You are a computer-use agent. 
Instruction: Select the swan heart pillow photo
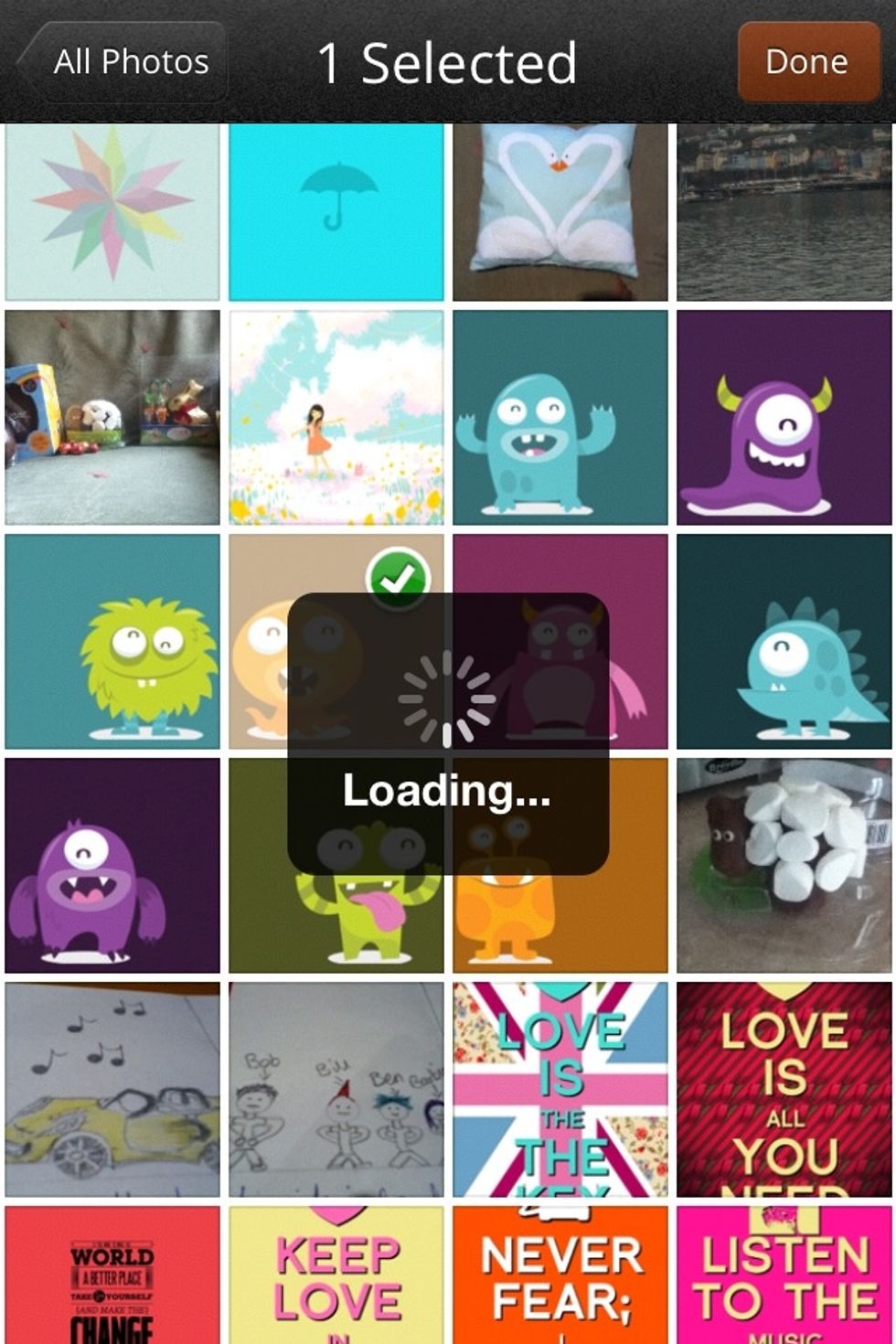(x=560, y=212)
